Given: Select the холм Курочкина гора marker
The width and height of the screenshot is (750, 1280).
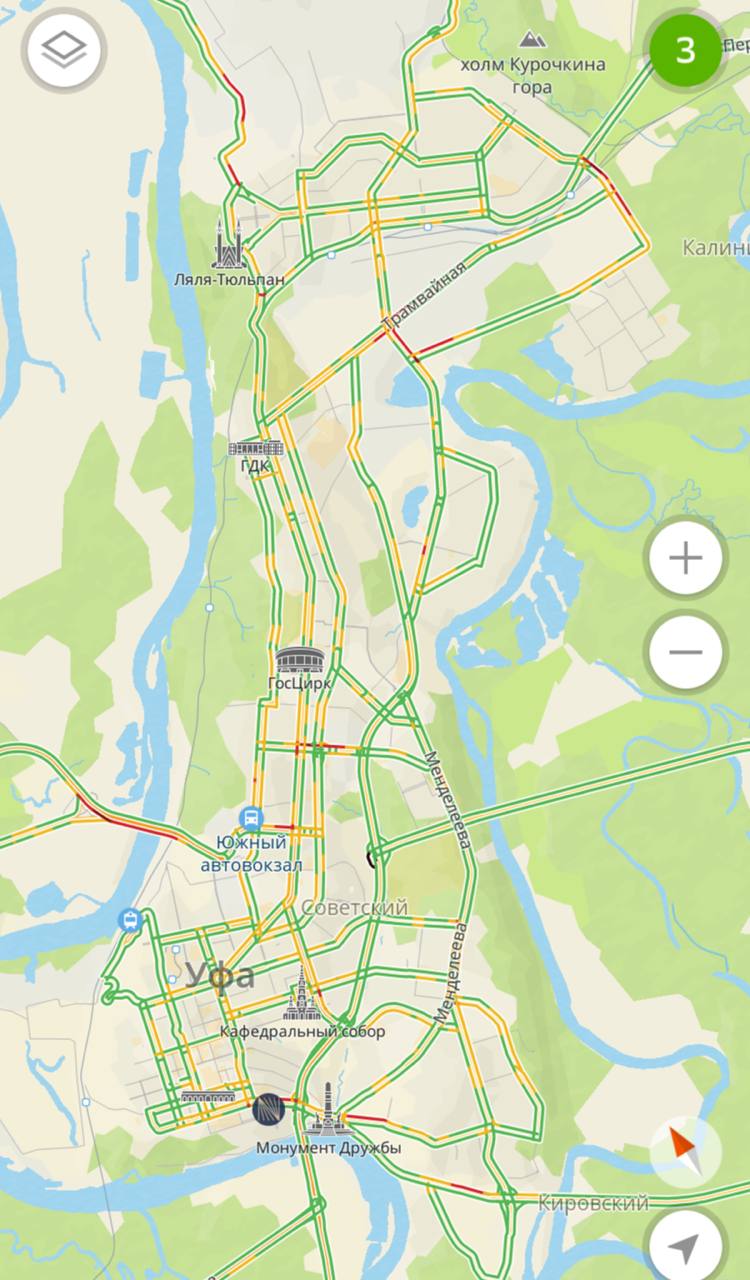Looking at the screenshot, I should [x=532, y=40].
